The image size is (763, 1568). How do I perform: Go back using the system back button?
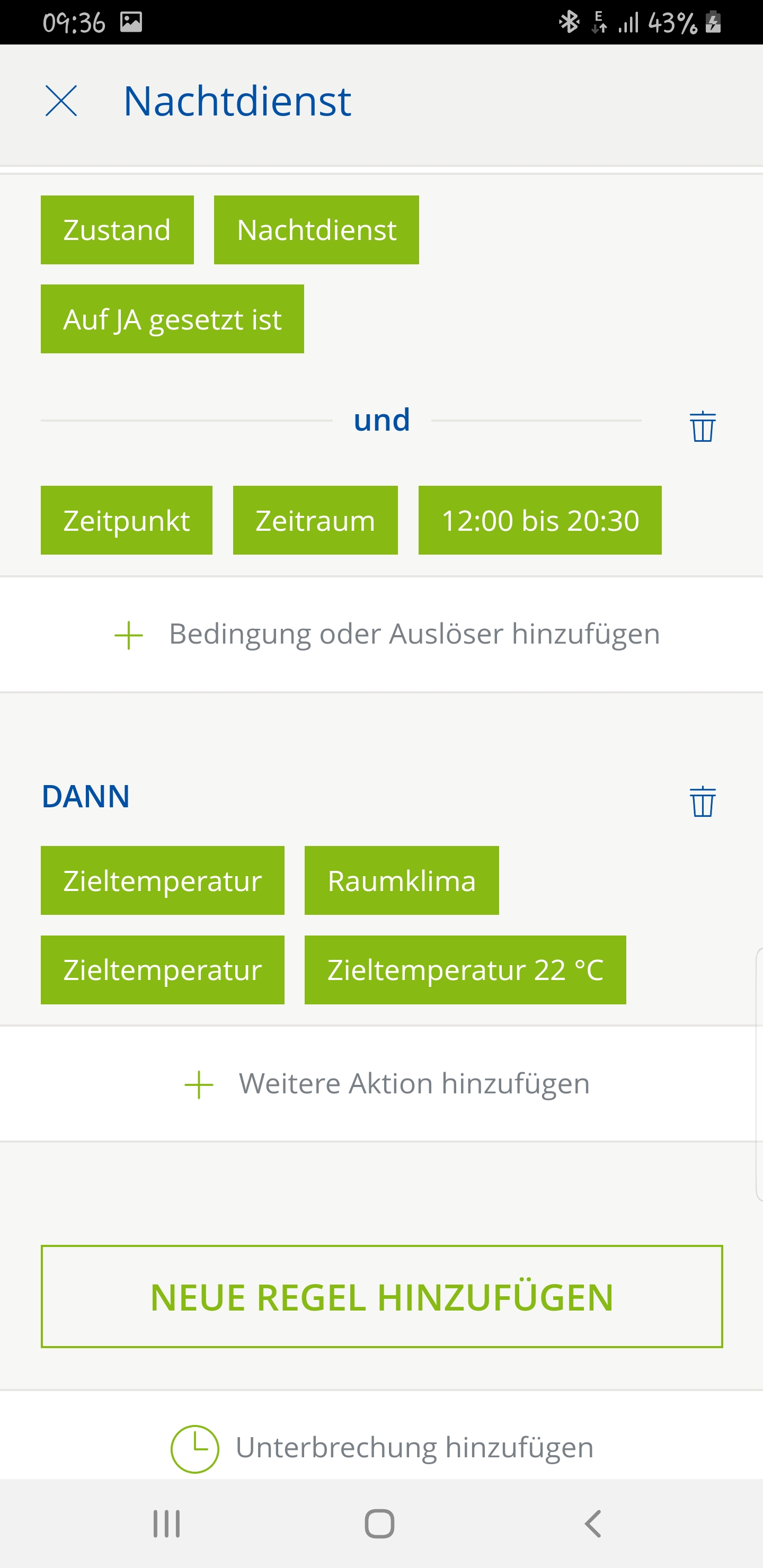[x=592, y=1524]
